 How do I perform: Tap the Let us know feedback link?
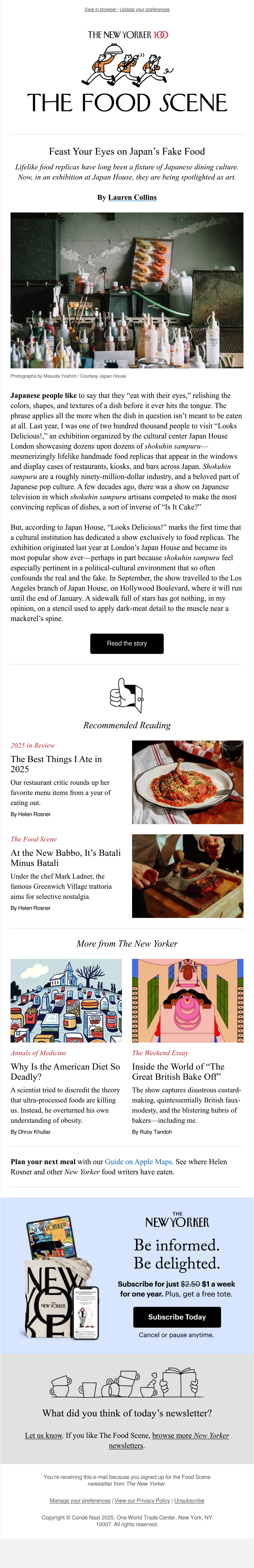coord(43,1435)
